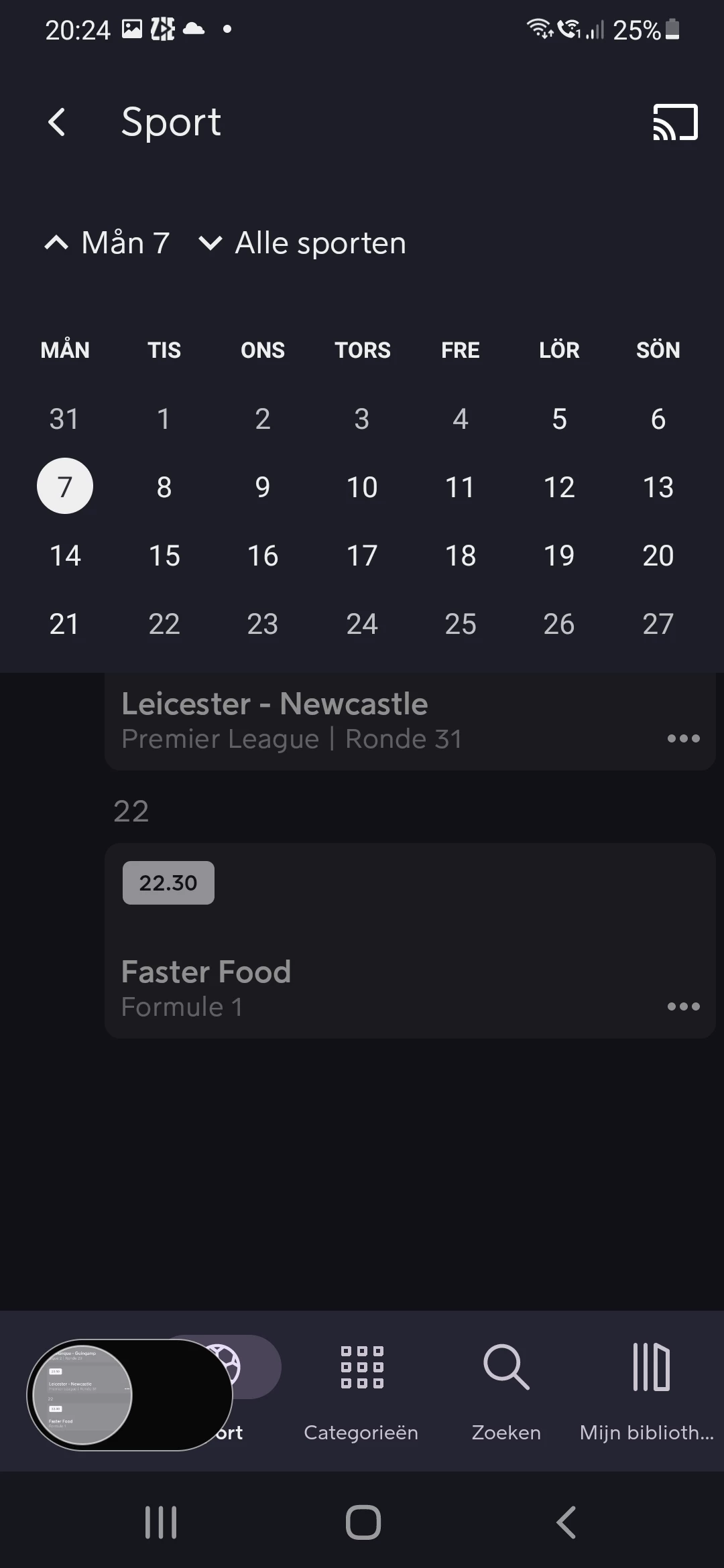Choose date 12 on the calendar
Screen dimensions: 724x1568
pos(559,487)
